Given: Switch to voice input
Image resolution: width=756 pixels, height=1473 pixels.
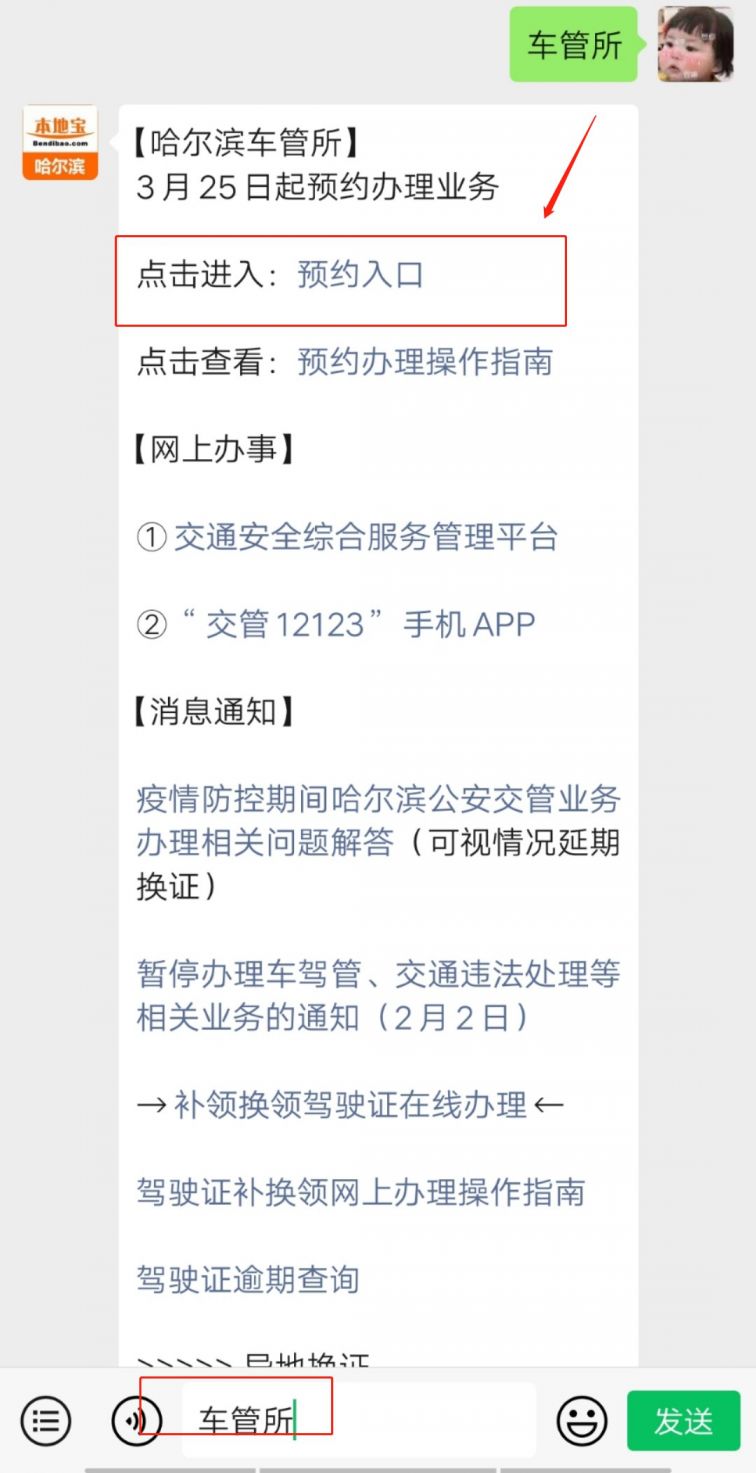Looking at the screenshot, I should coord(136,1420).
